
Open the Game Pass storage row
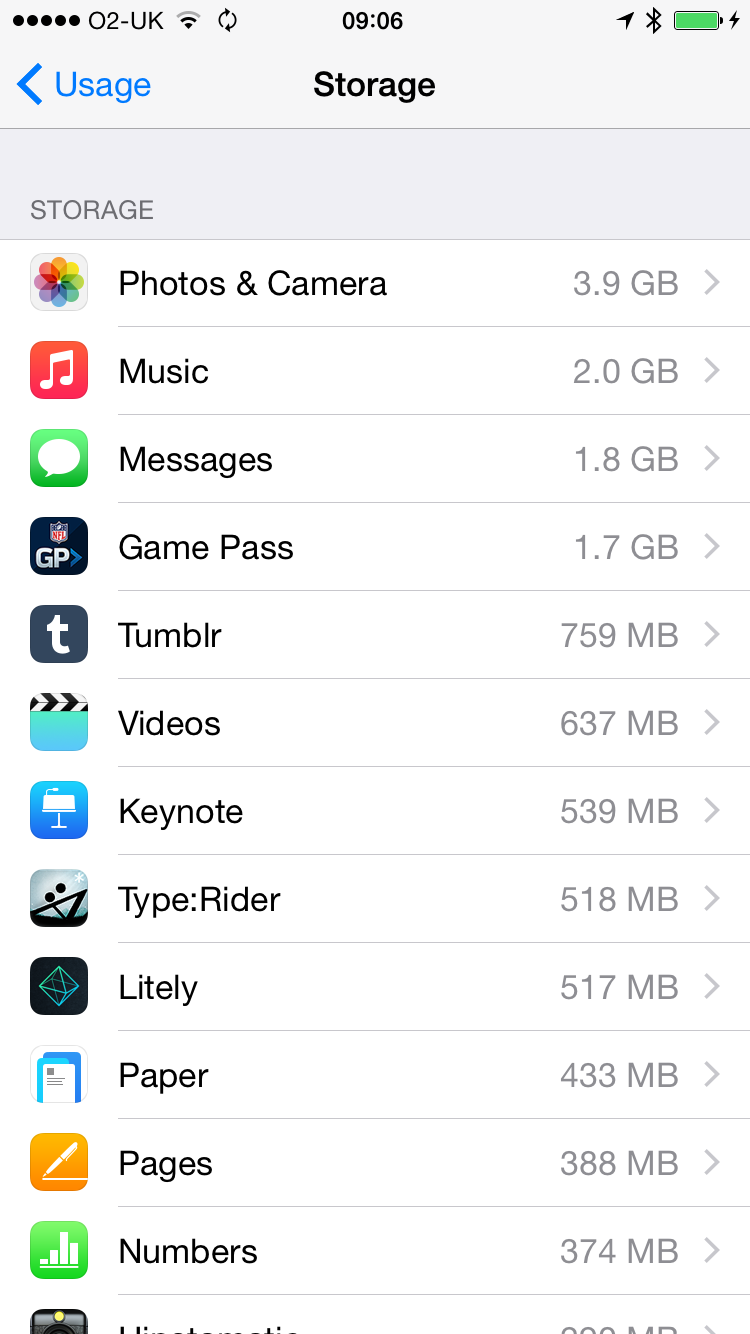(x=375, y=547)
